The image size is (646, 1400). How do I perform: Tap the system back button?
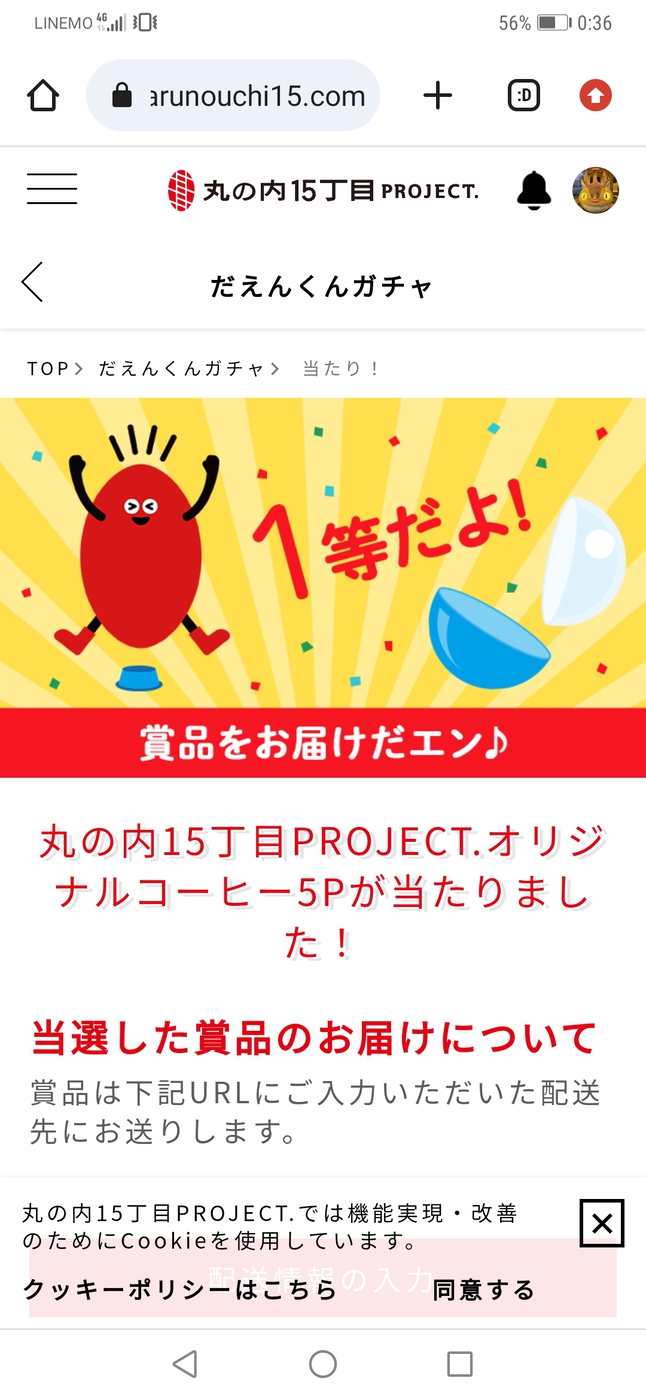[x=185, y=1364]
